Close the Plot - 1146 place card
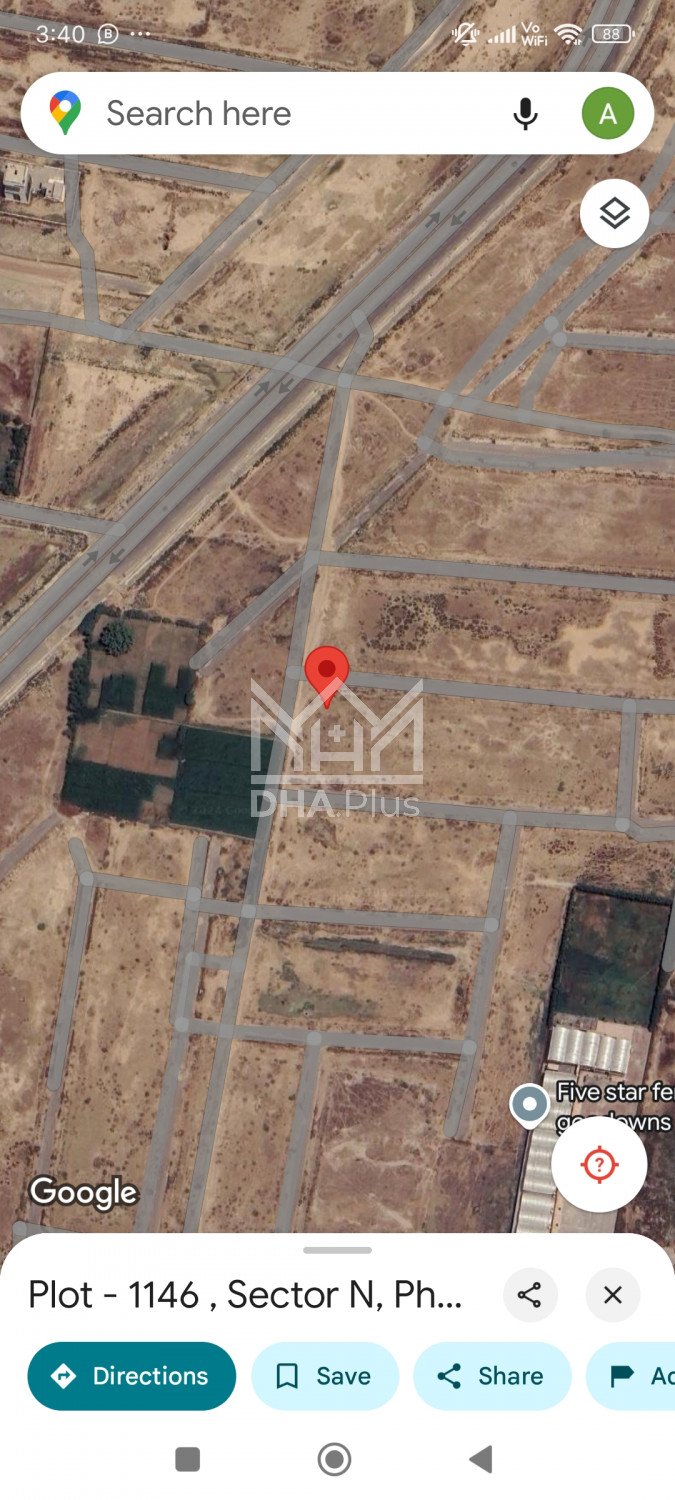 (x=613, y=1295)
